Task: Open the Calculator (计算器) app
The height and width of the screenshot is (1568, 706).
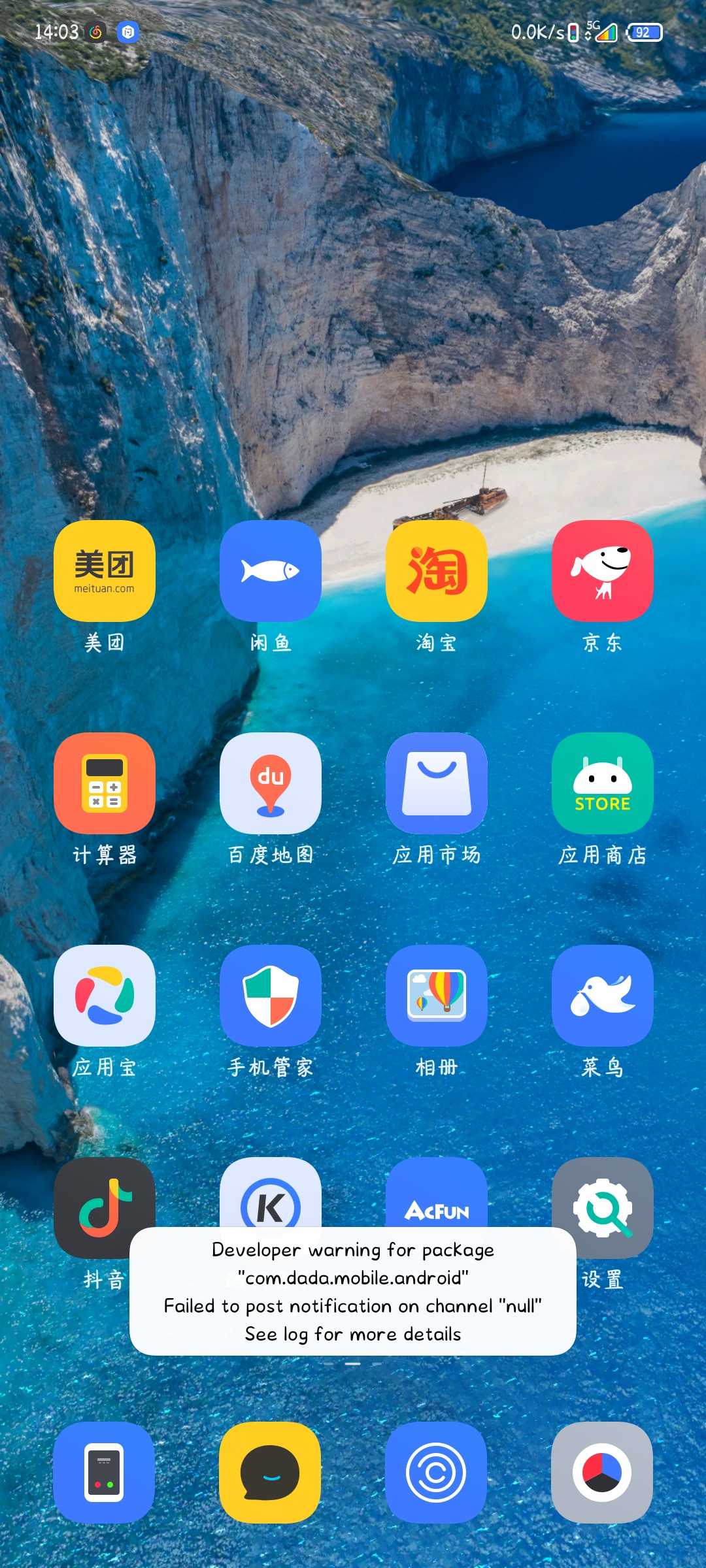Action: click(105, 783)
